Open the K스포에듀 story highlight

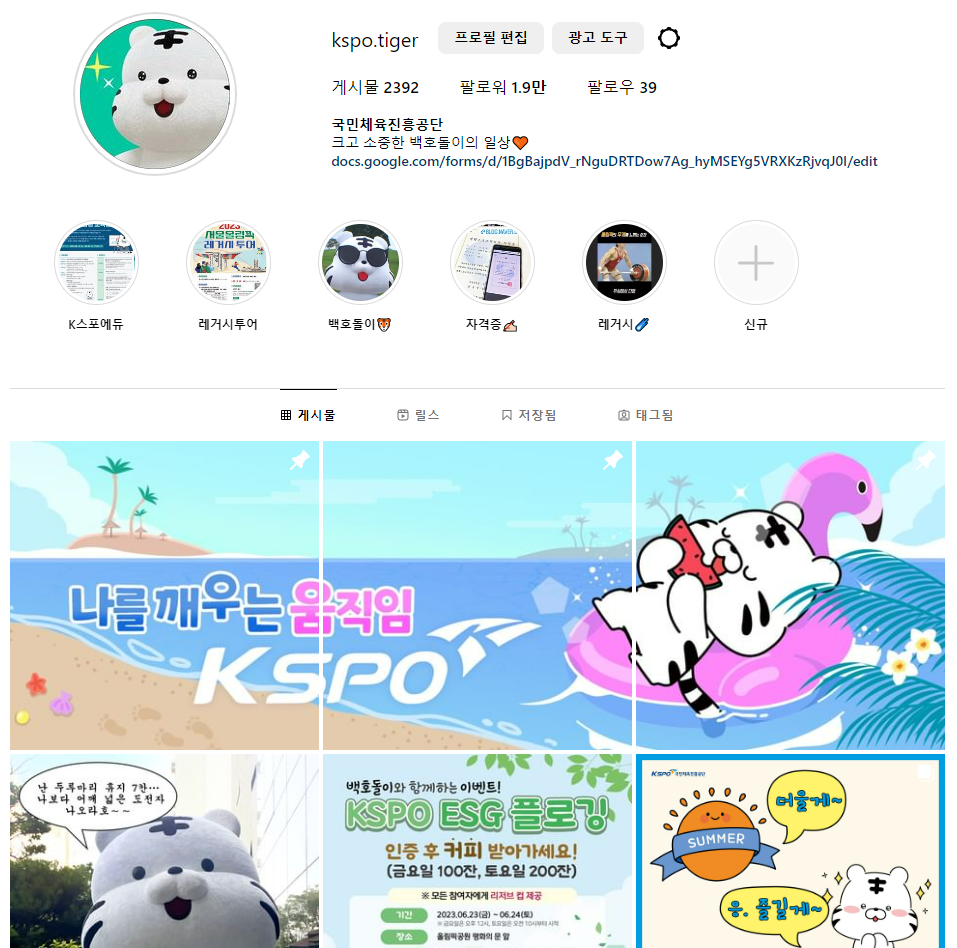point(96,263)
